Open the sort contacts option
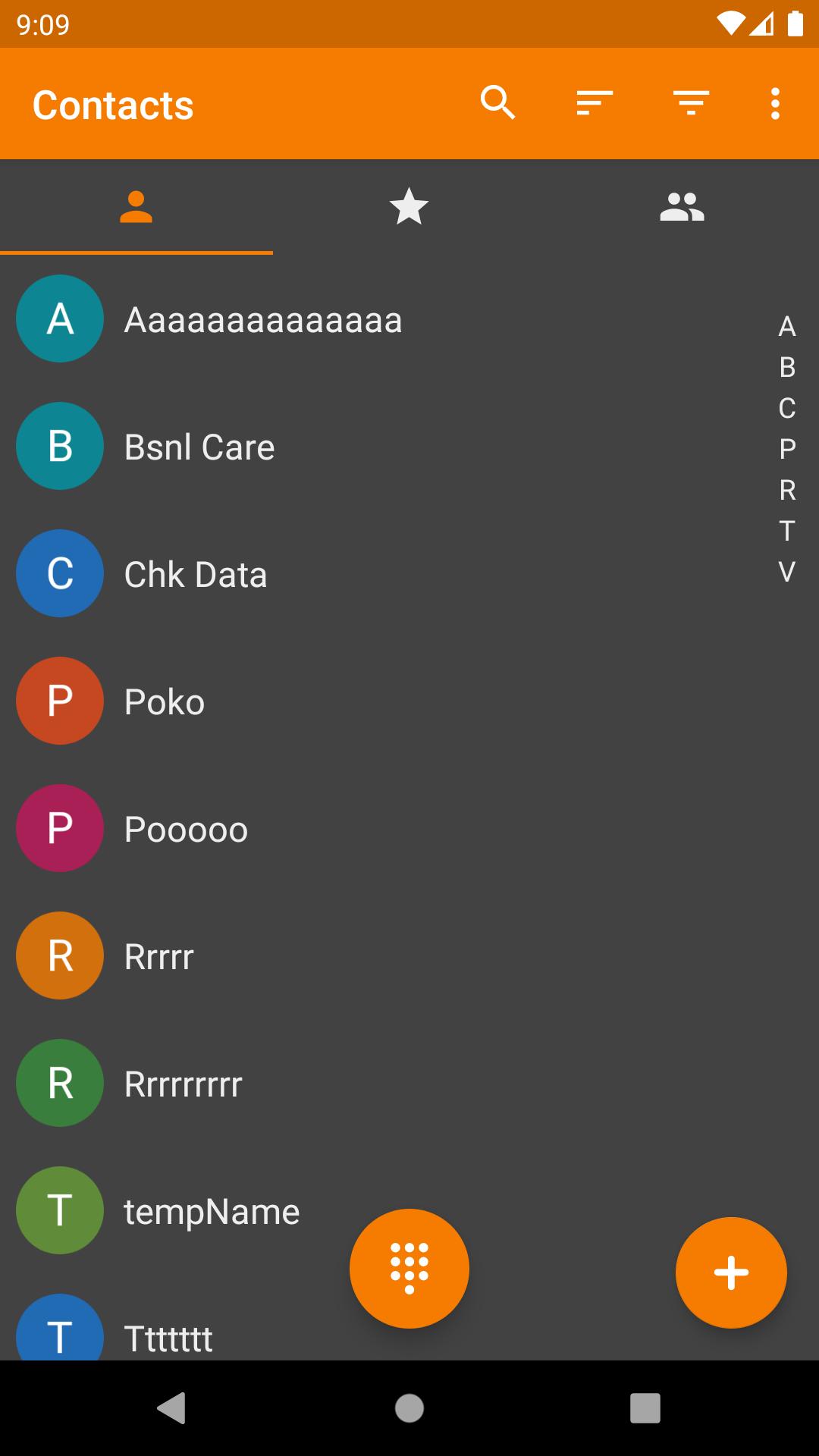This screenshot has width=819, height=1456. click(x=594, y=103)
